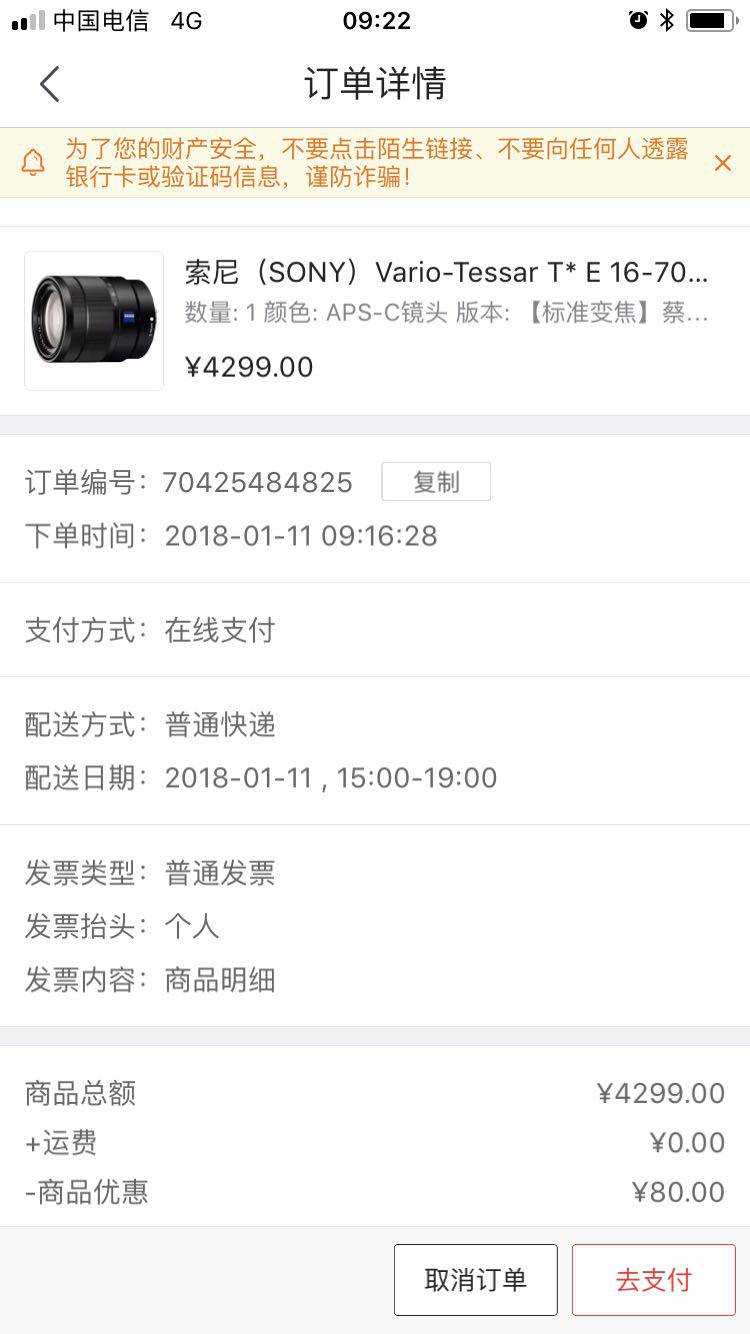Screen dimensions: 750x1334
Task: Open the Sony lens product thumbnail
Action: (93, 320)
